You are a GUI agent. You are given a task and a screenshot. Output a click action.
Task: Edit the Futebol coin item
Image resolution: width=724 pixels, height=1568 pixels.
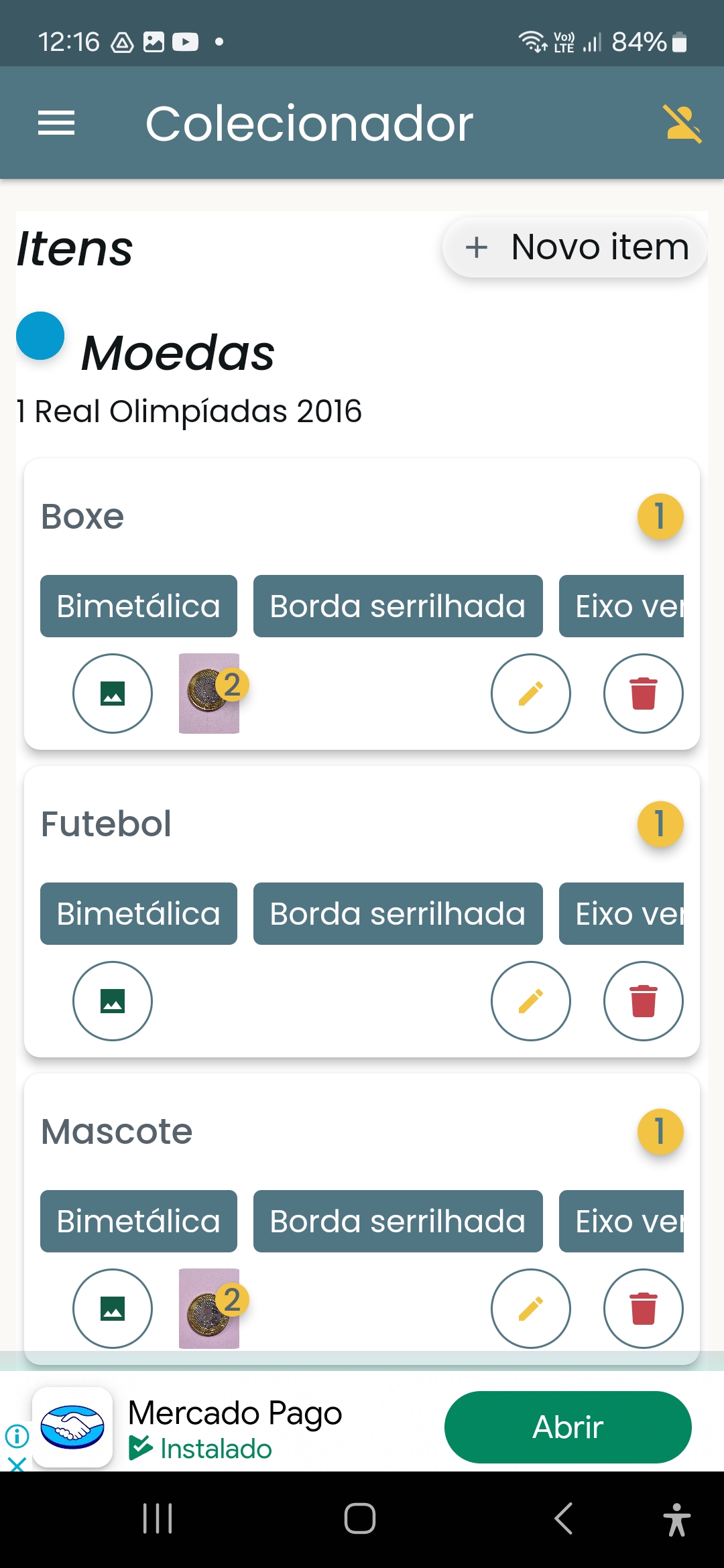531,1001
